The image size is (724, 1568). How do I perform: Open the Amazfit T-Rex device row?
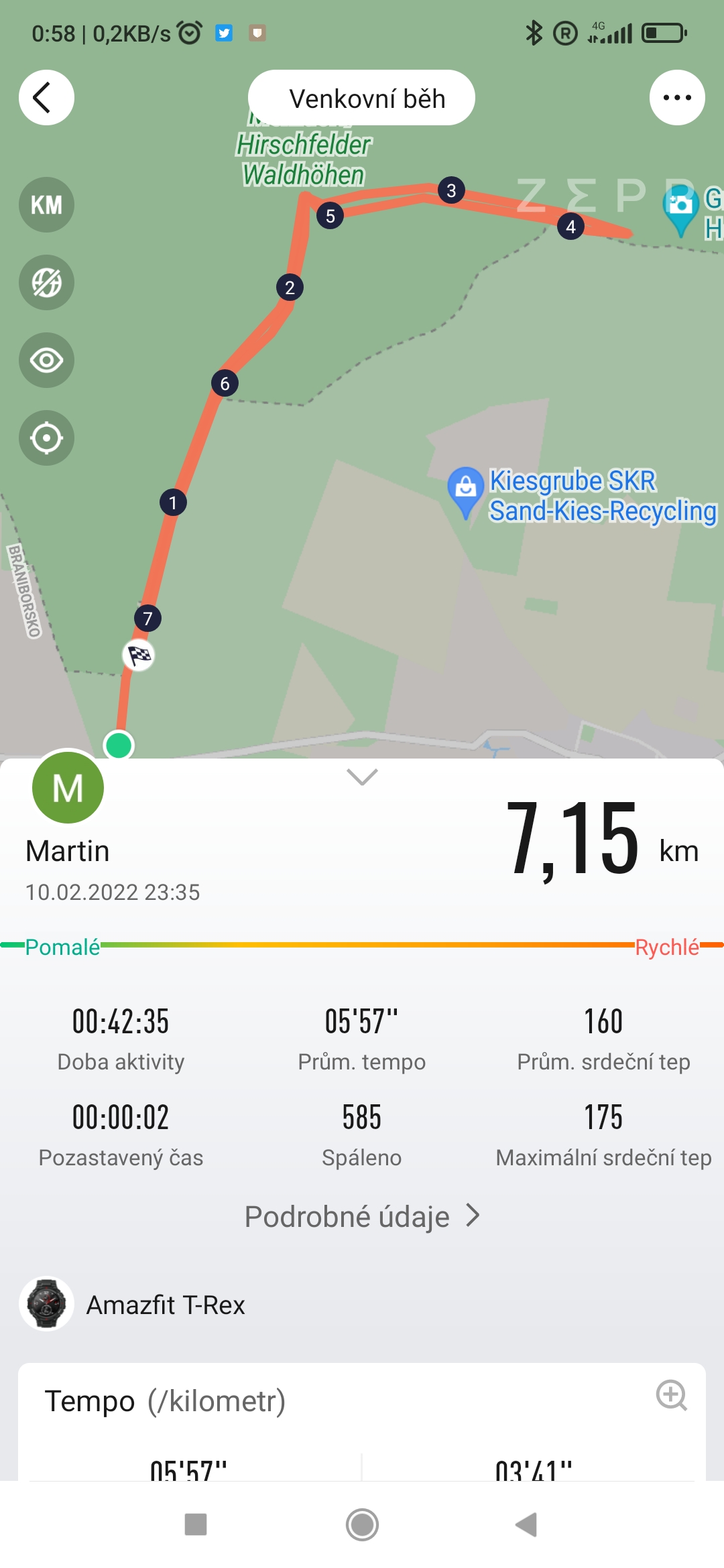click(x=362, y=1304)
